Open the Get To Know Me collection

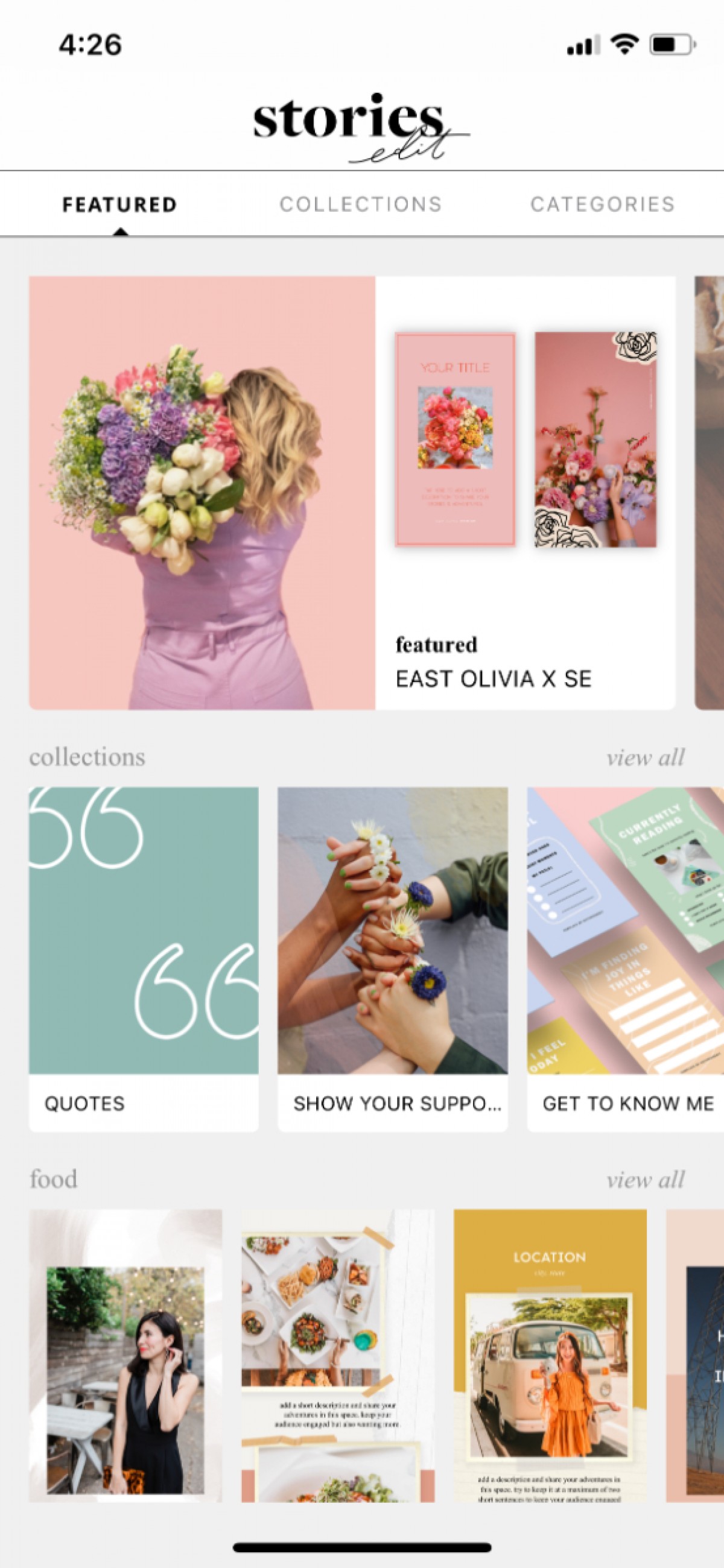[626, 959]
